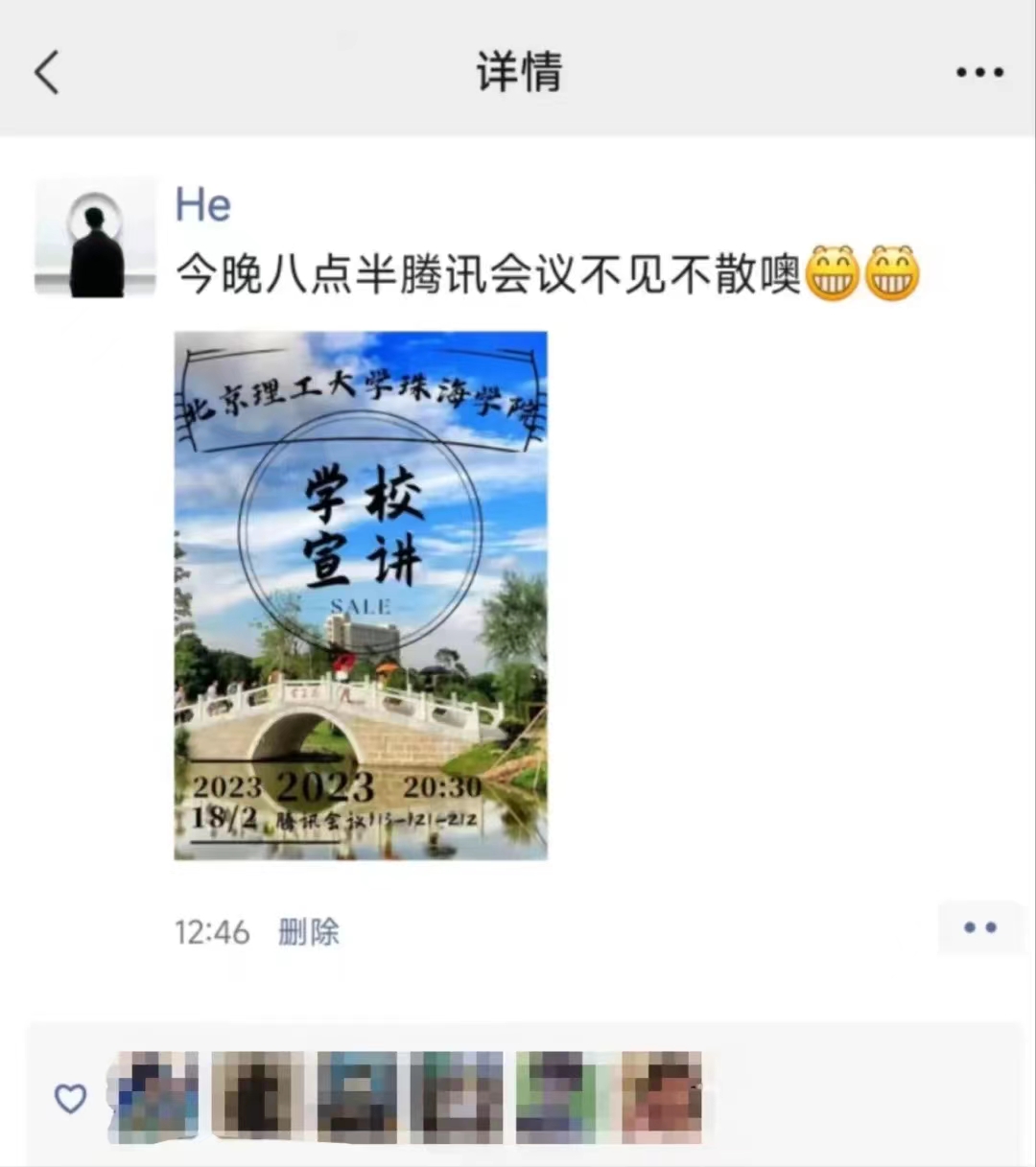Image resolution: width=1036 pixels, height=1167 pixels.
Task: Open He's profile avatar
Action: point(95,237)
